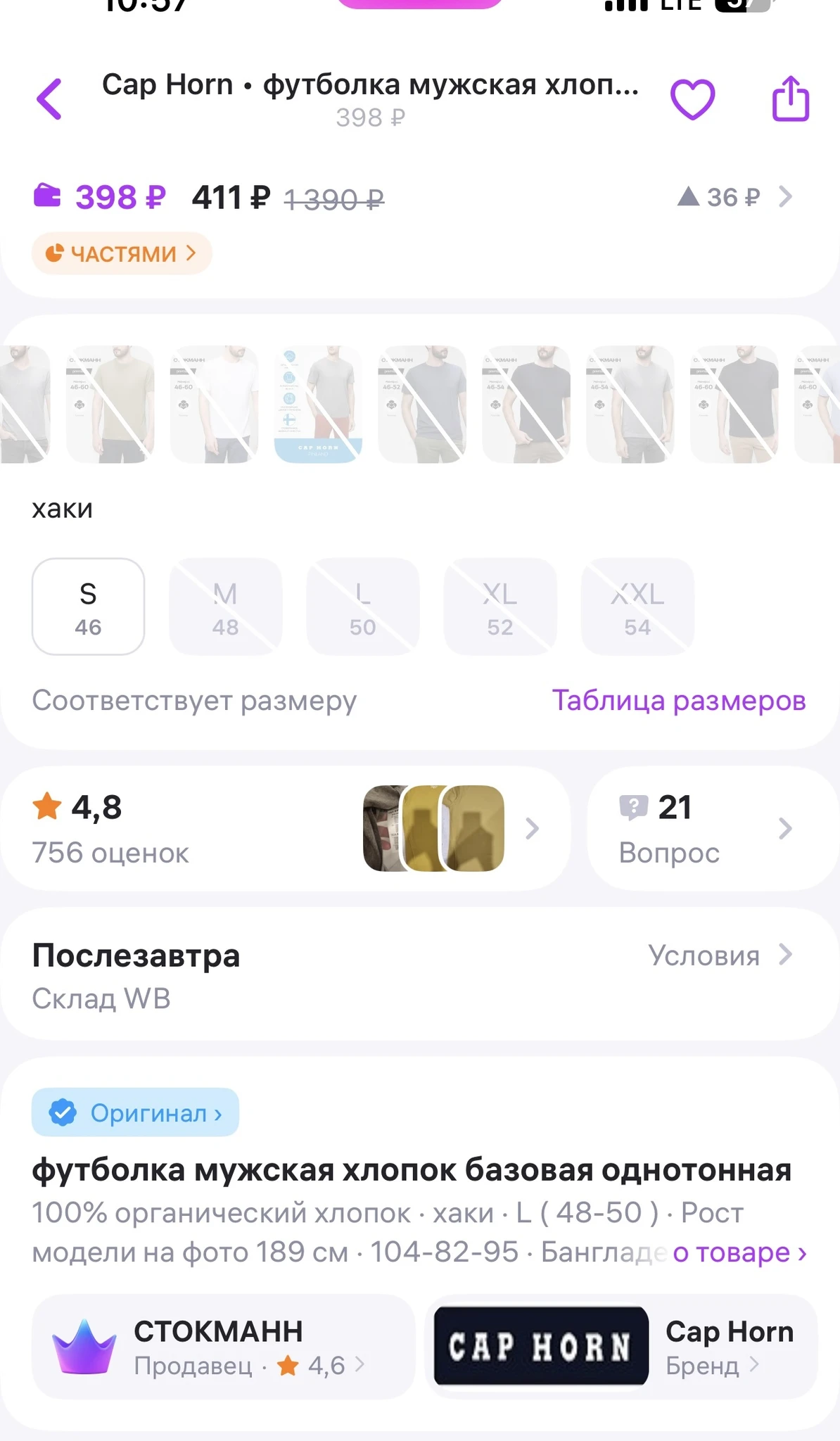Select size S 46
This screenshot has height=1441, width=840.
(x=89, y=607)
